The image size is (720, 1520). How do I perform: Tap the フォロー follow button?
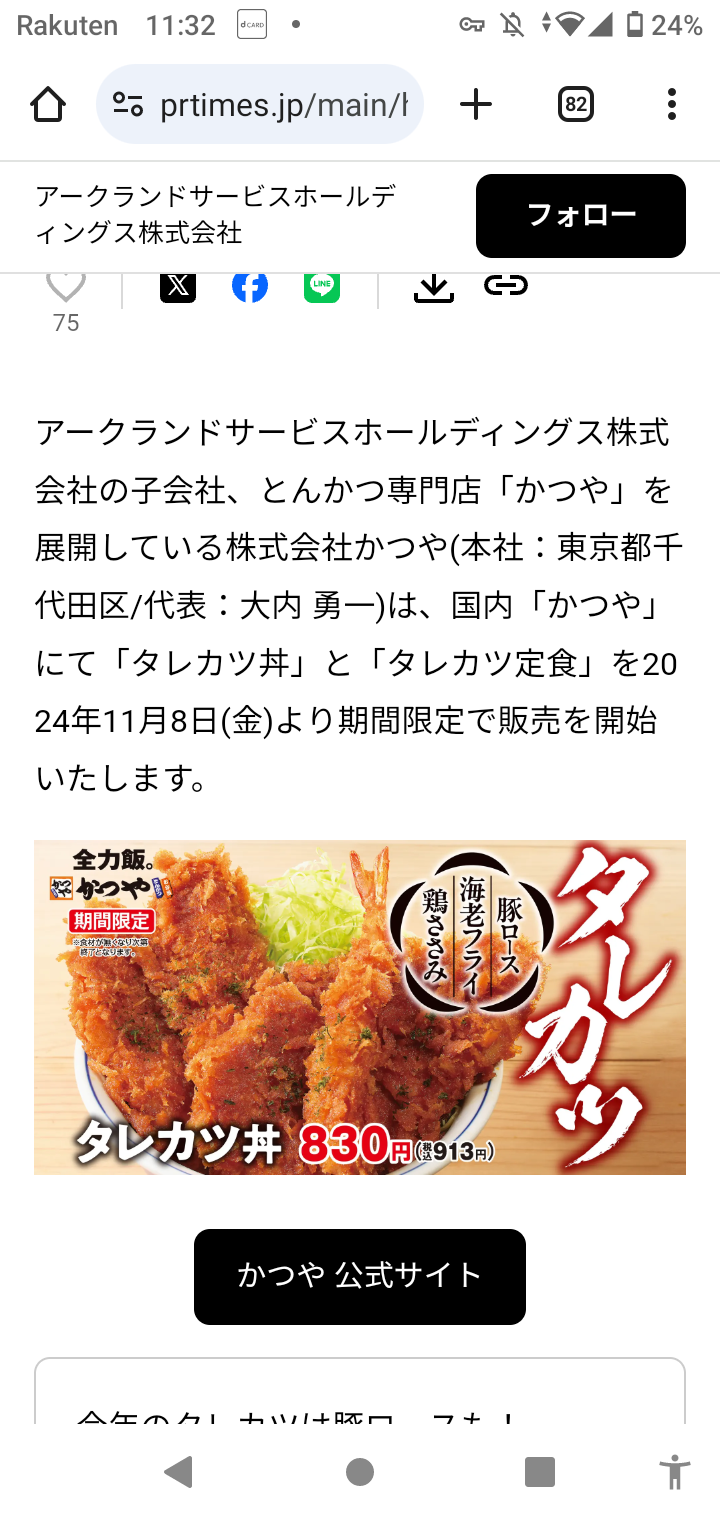[580, 215]
